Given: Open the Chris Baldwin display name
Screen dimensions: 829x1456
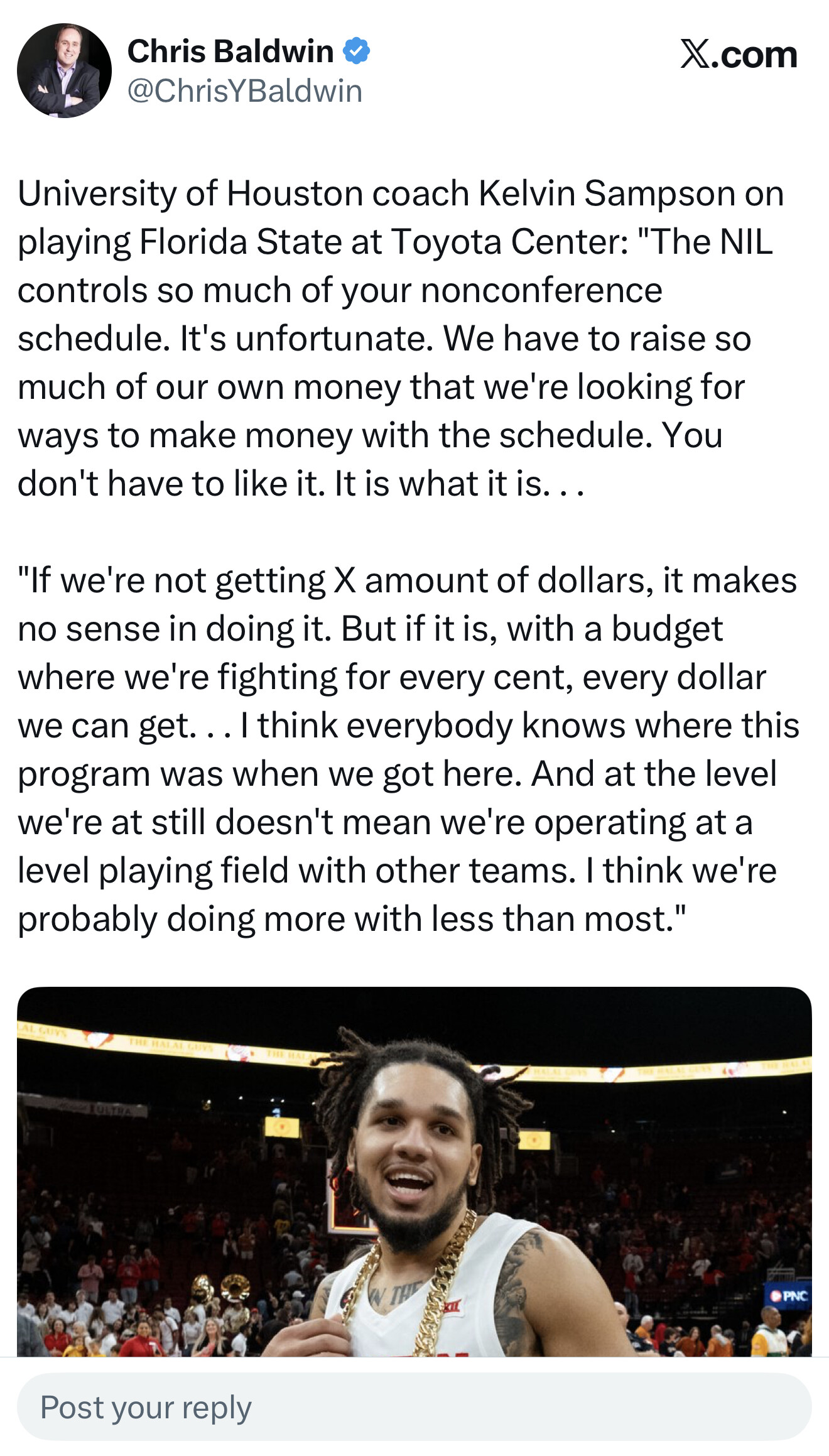Looking at the screenshot, I should pyautogui.click(x=230, y=51).
